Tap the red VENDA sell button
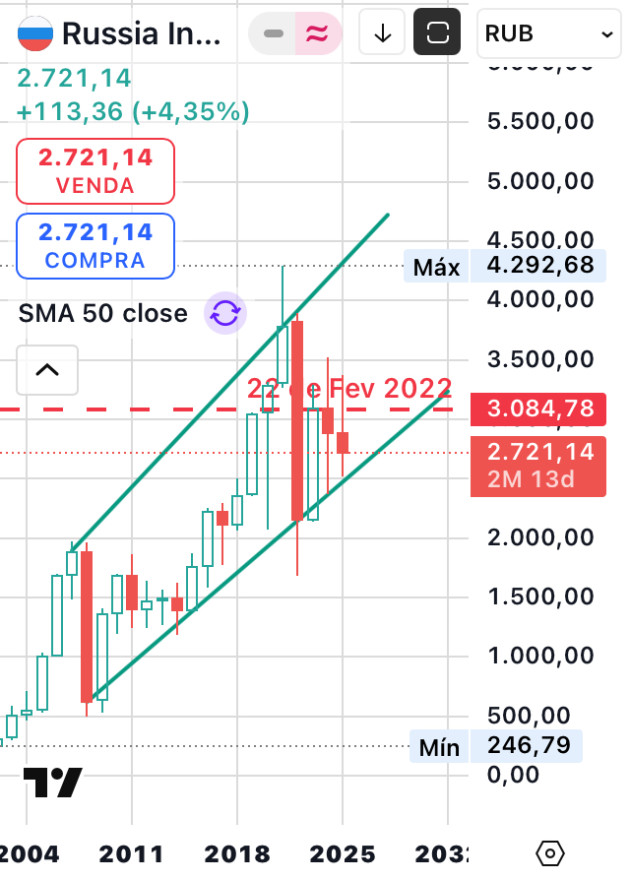The width and height of the screenshot is (630, 880). pos(95,171)
